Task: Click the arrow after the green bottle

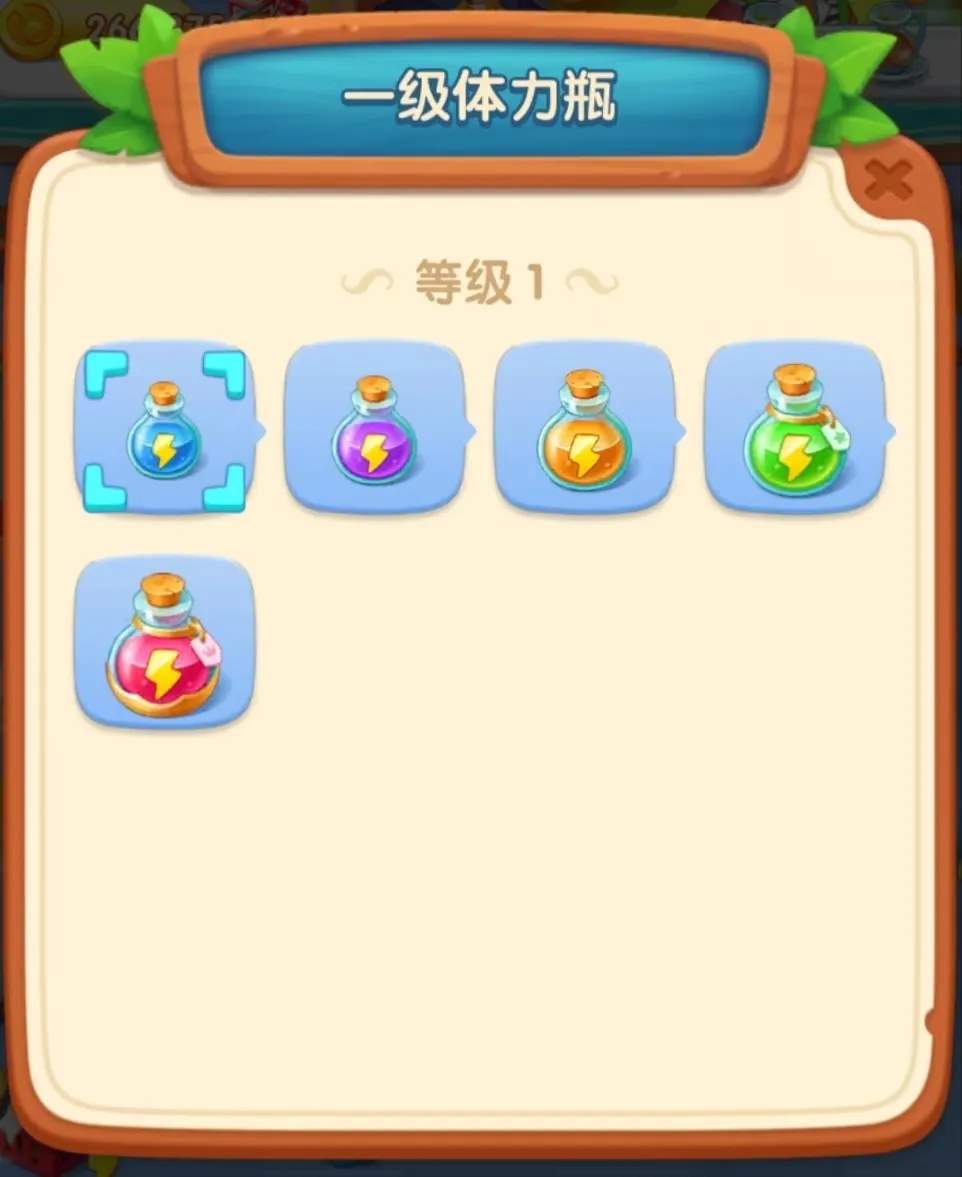Action: (893, 430)
